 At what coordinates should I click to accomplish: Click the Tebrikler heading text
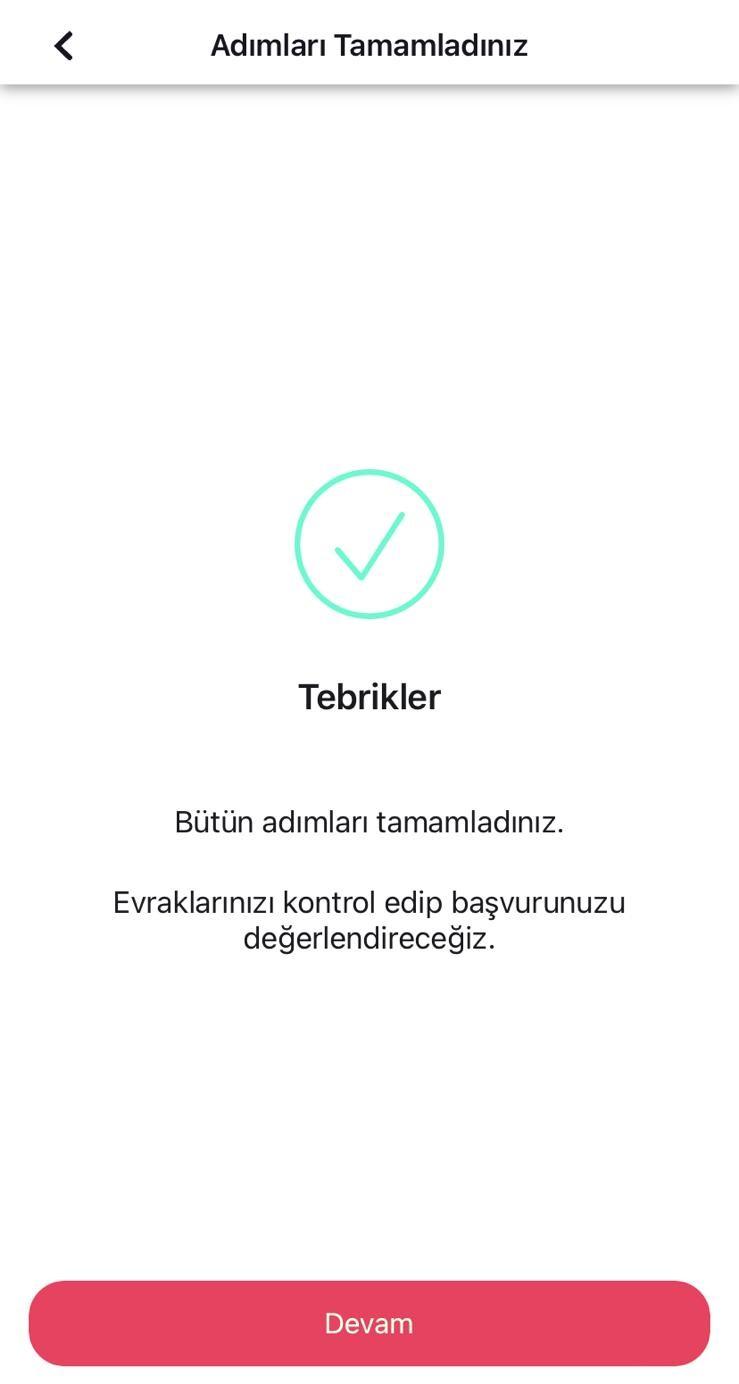[x=369, y=696]
